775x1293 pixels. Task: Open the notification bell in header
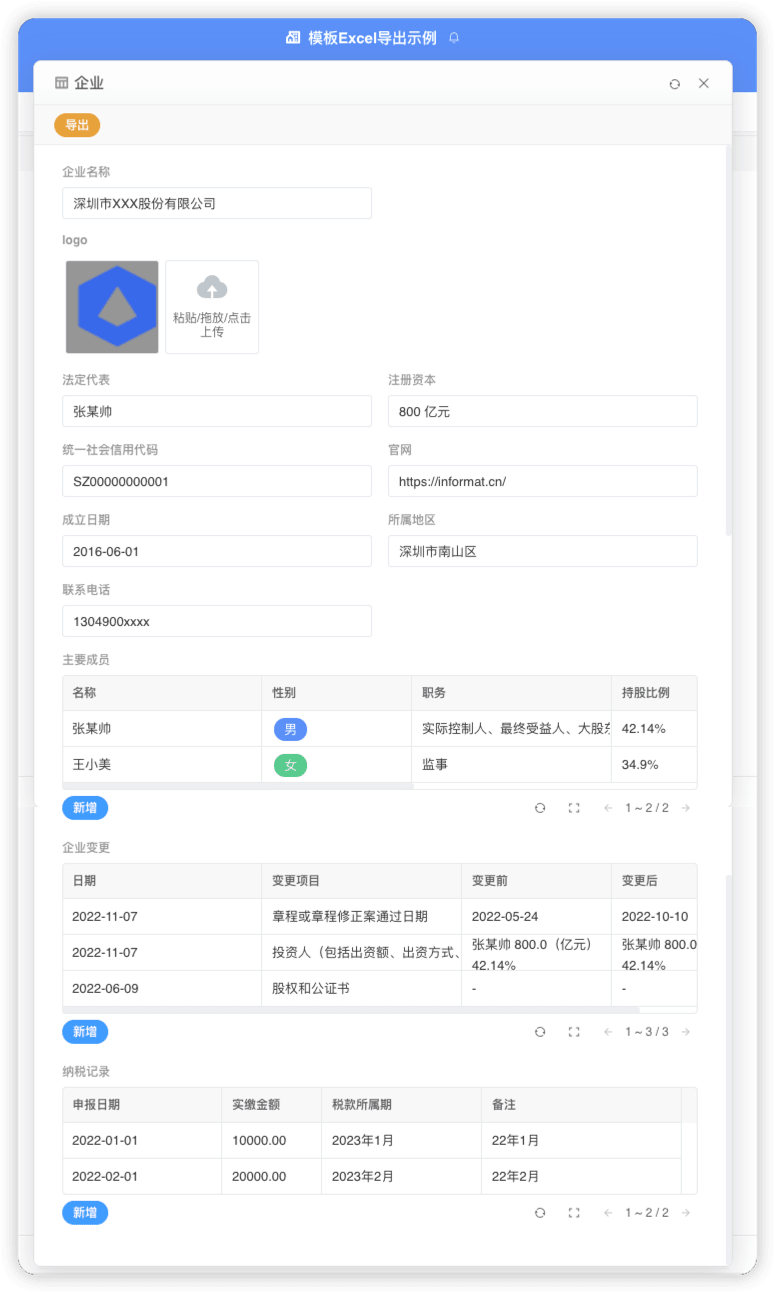454,38
